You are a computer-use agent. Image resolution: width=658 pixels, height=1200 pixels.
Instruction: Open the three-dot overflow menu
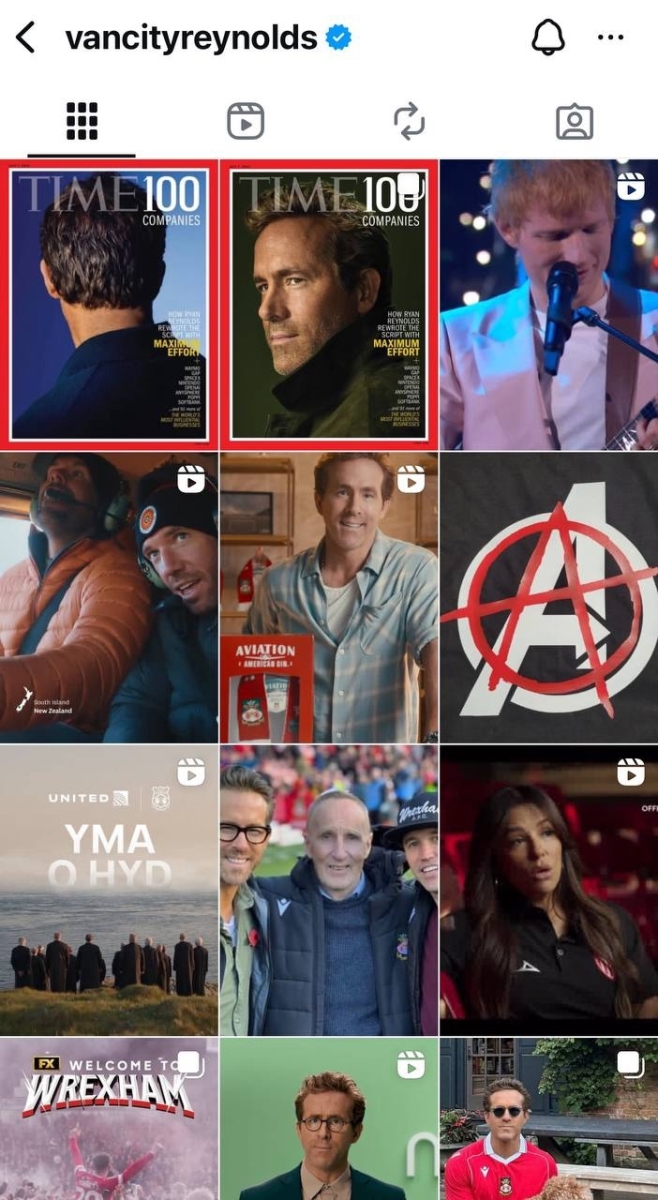pos(610,39)
